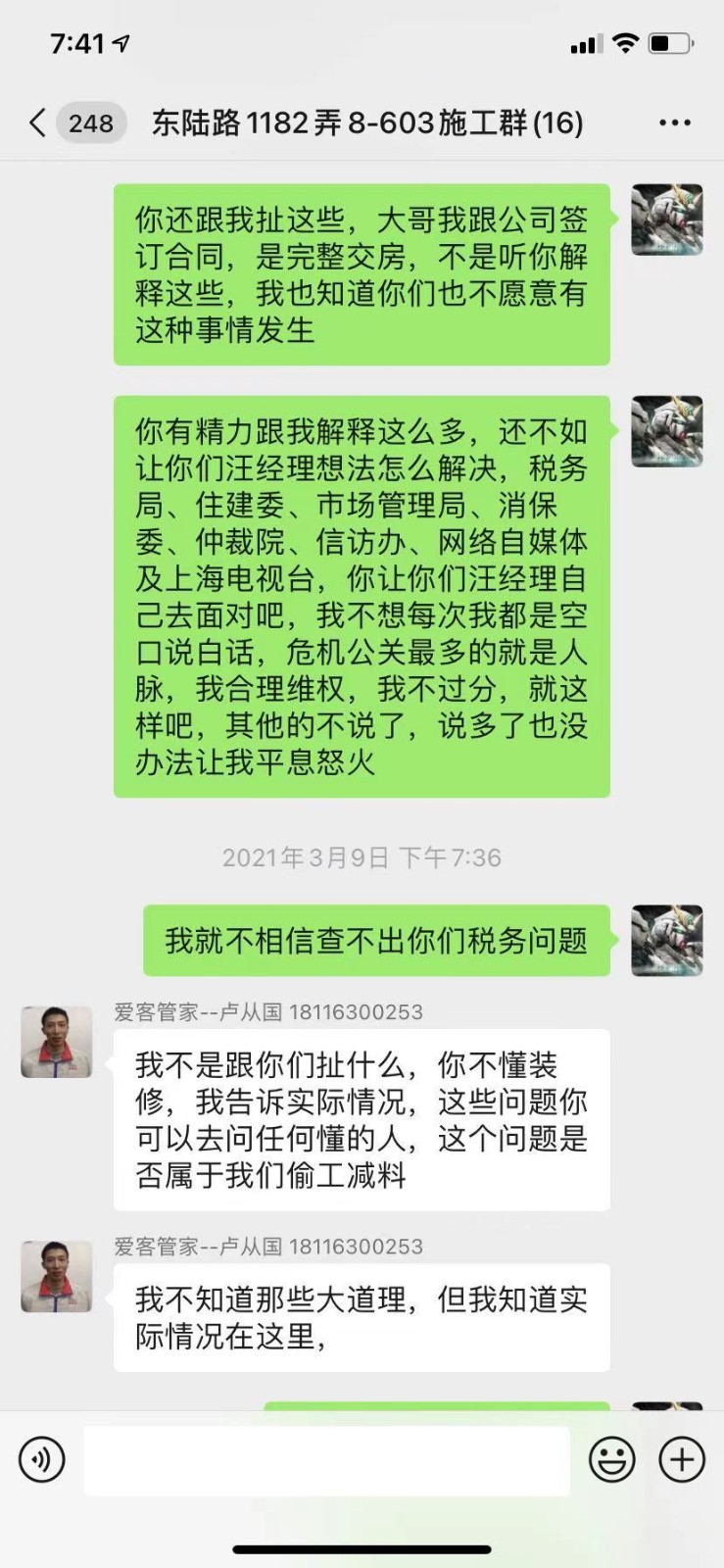Viewport: 724px width, 1568px height.
Task: Tap own avatar next to 你还跟我扯这些 message
Action: pos(666,220)
